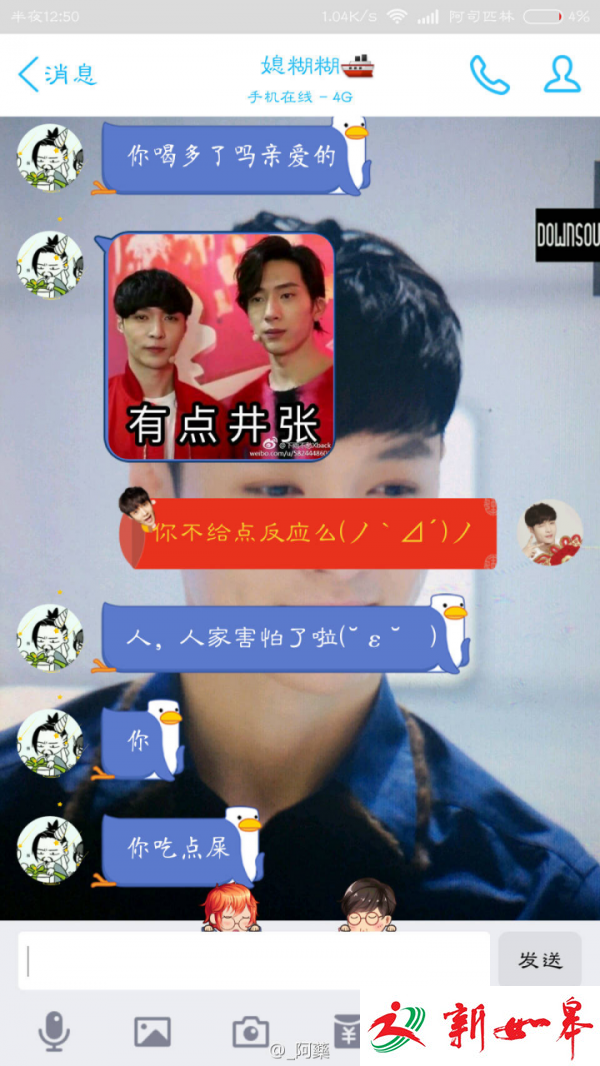Tap the 发送 send button

click(540, 960)
